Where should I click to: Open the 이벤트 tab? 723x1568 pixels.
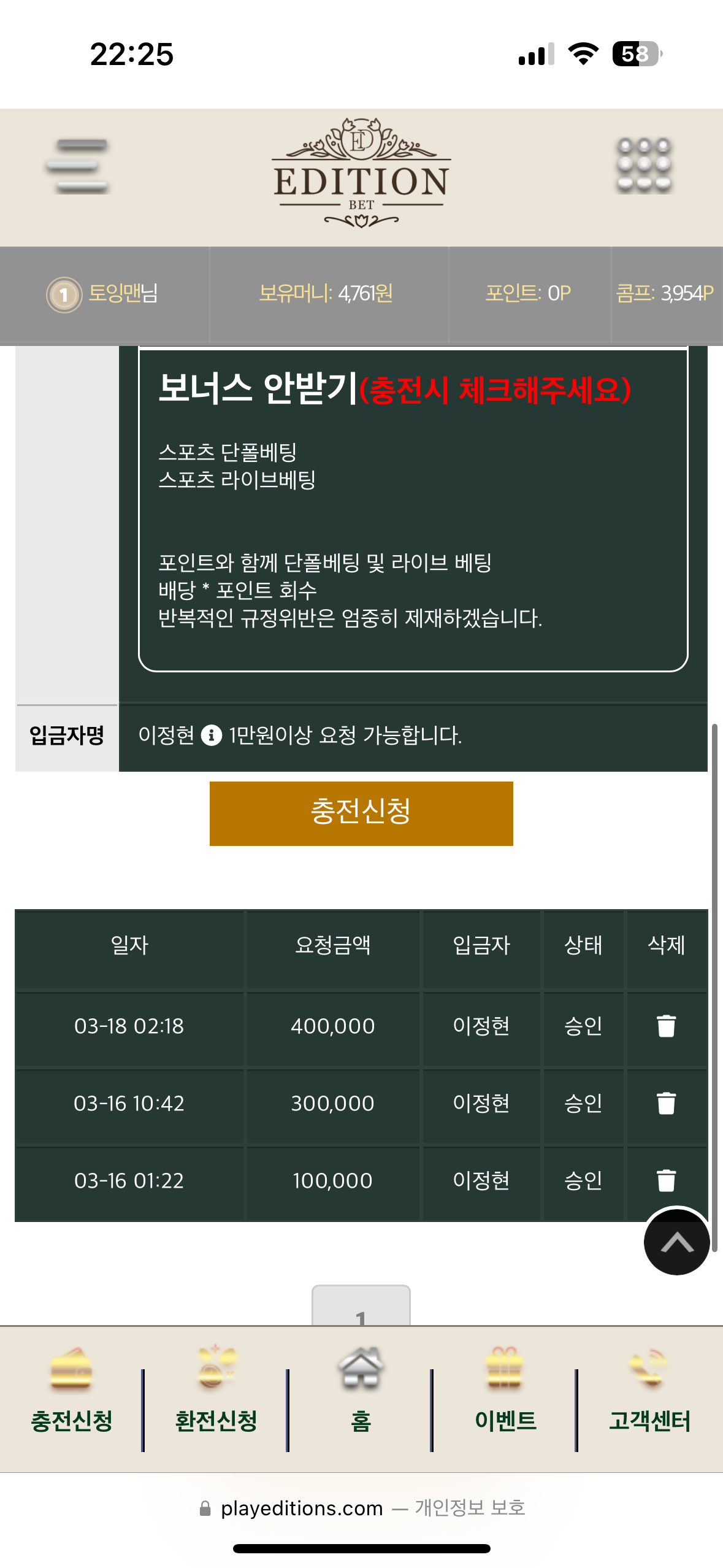pos(505,1400)
